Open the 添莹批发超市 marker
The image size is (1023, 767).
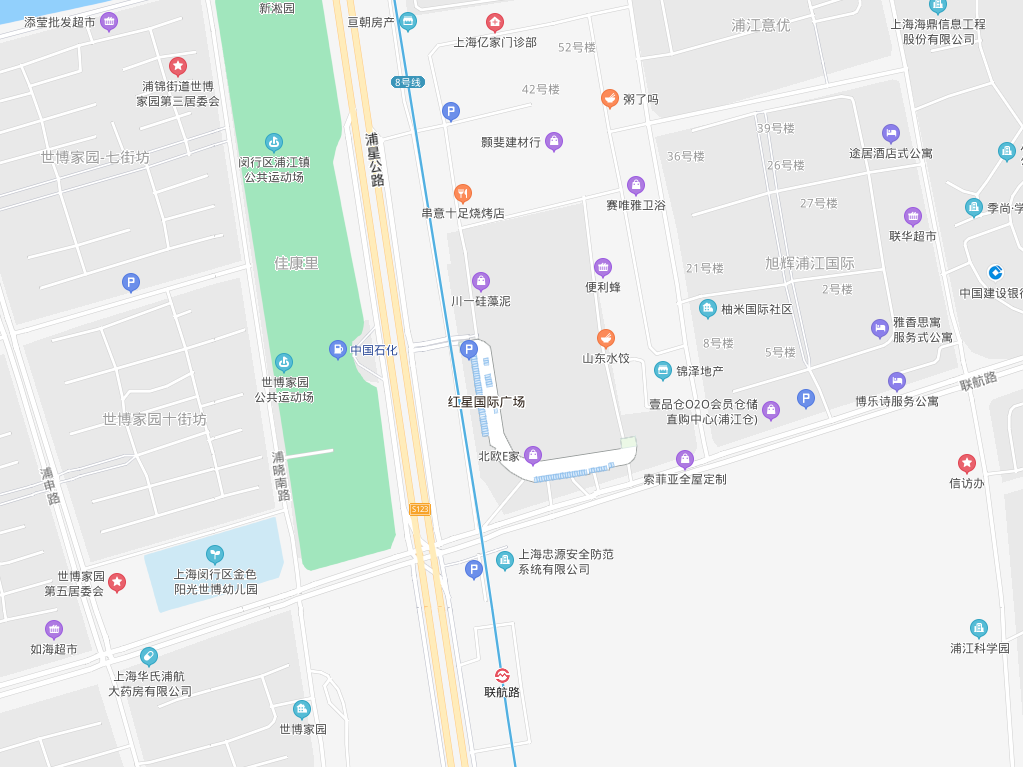click(x=109, y=21)
